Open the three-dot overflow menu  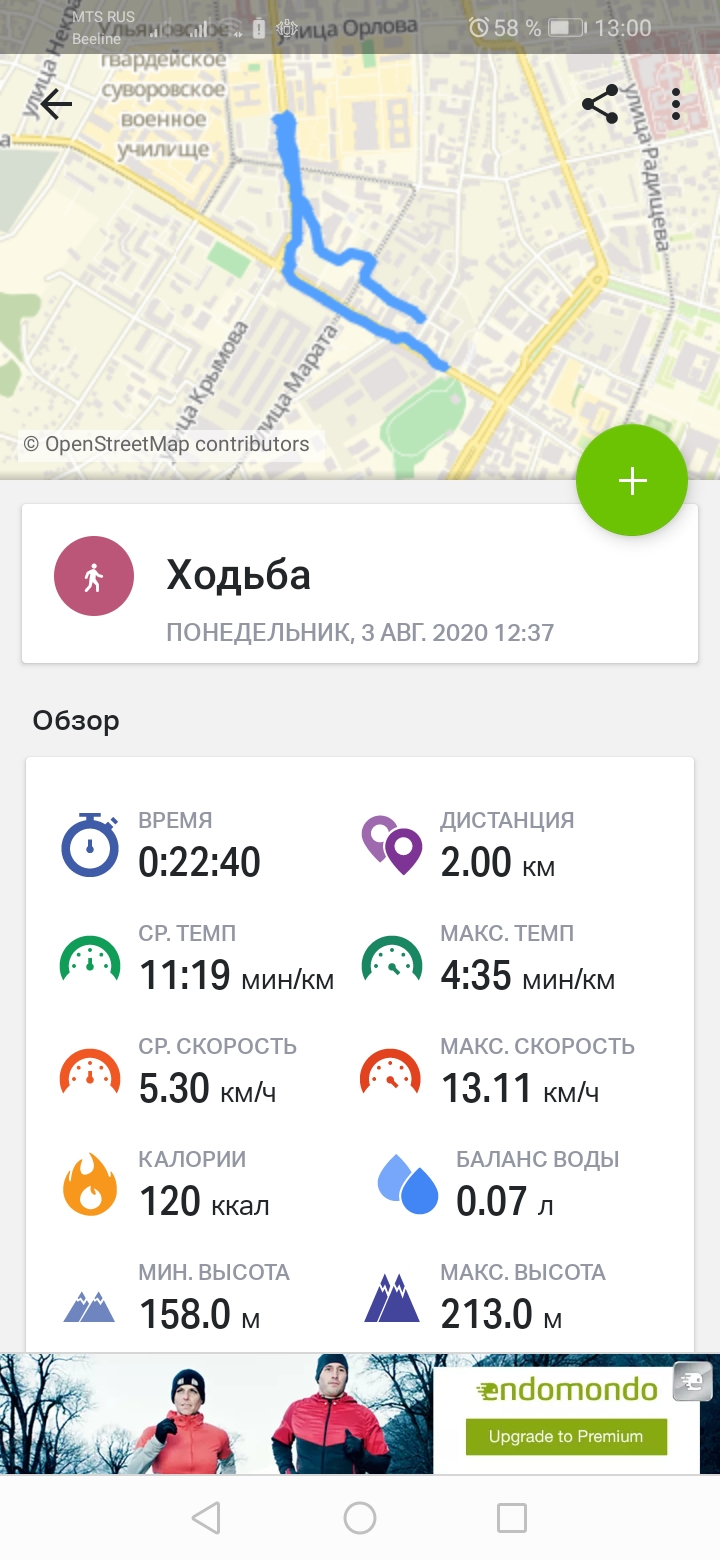677,104
